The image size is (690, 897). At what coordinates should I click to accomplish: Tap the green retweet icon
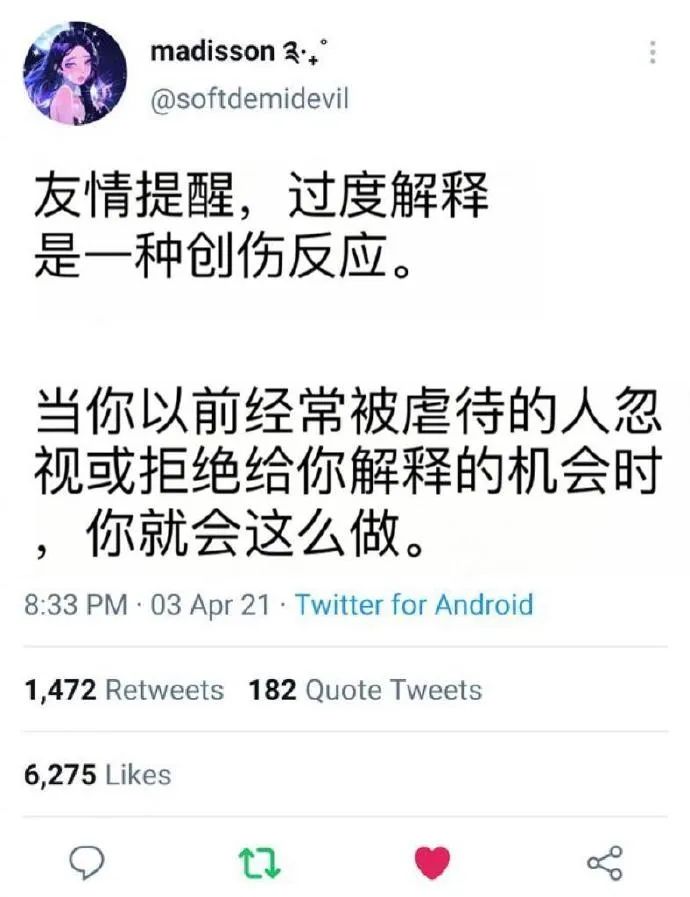[260, 861]
